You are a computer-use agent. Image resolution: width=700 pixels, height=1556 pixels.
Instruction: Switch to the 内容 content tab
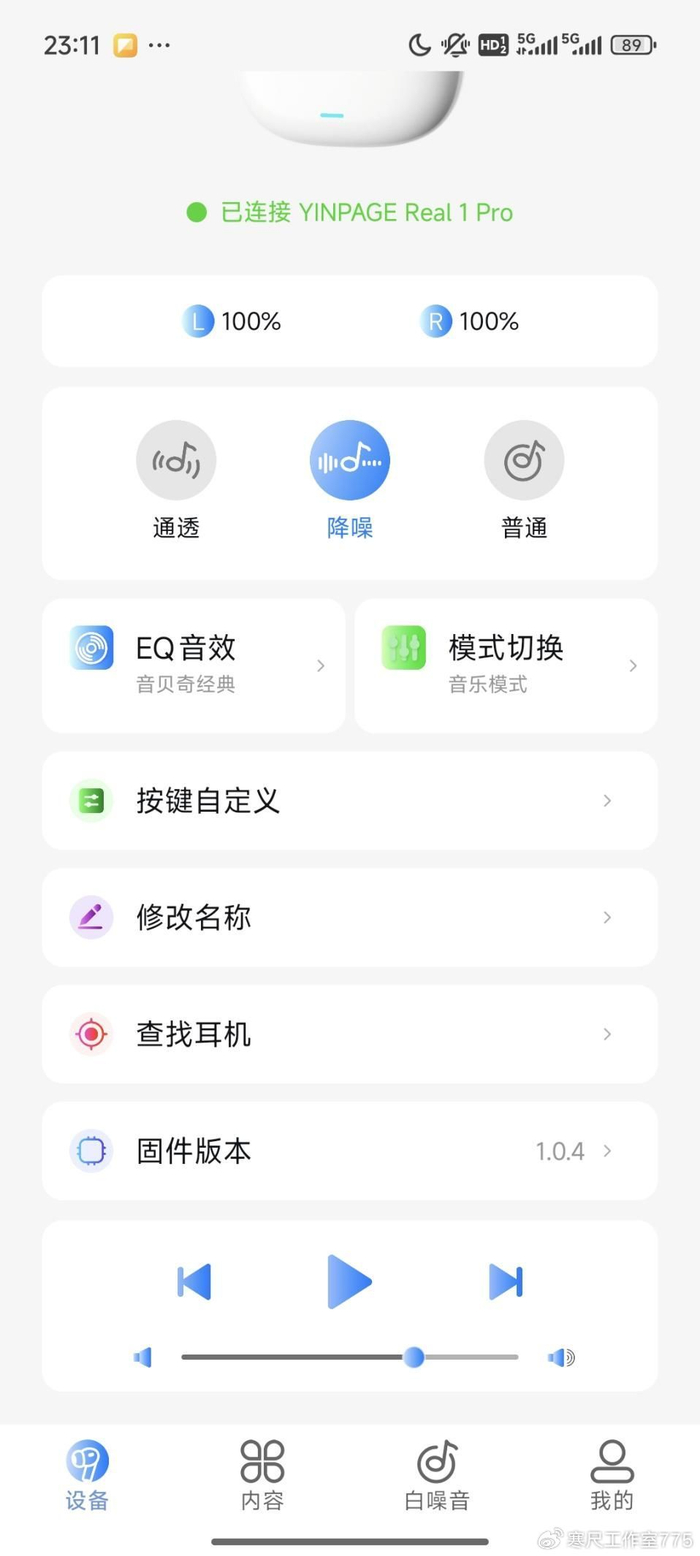[262, 1474]
